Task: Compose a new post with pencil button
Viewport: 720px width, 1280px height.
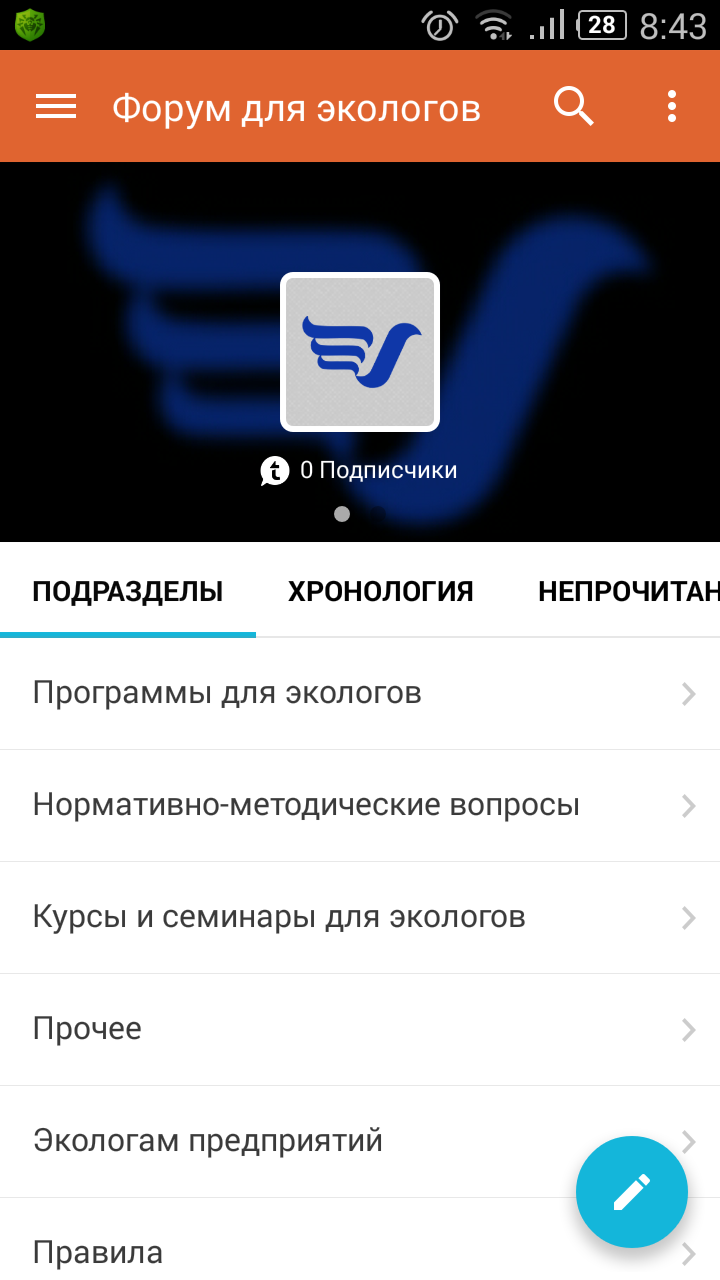Action: (x=631, y=1192)
